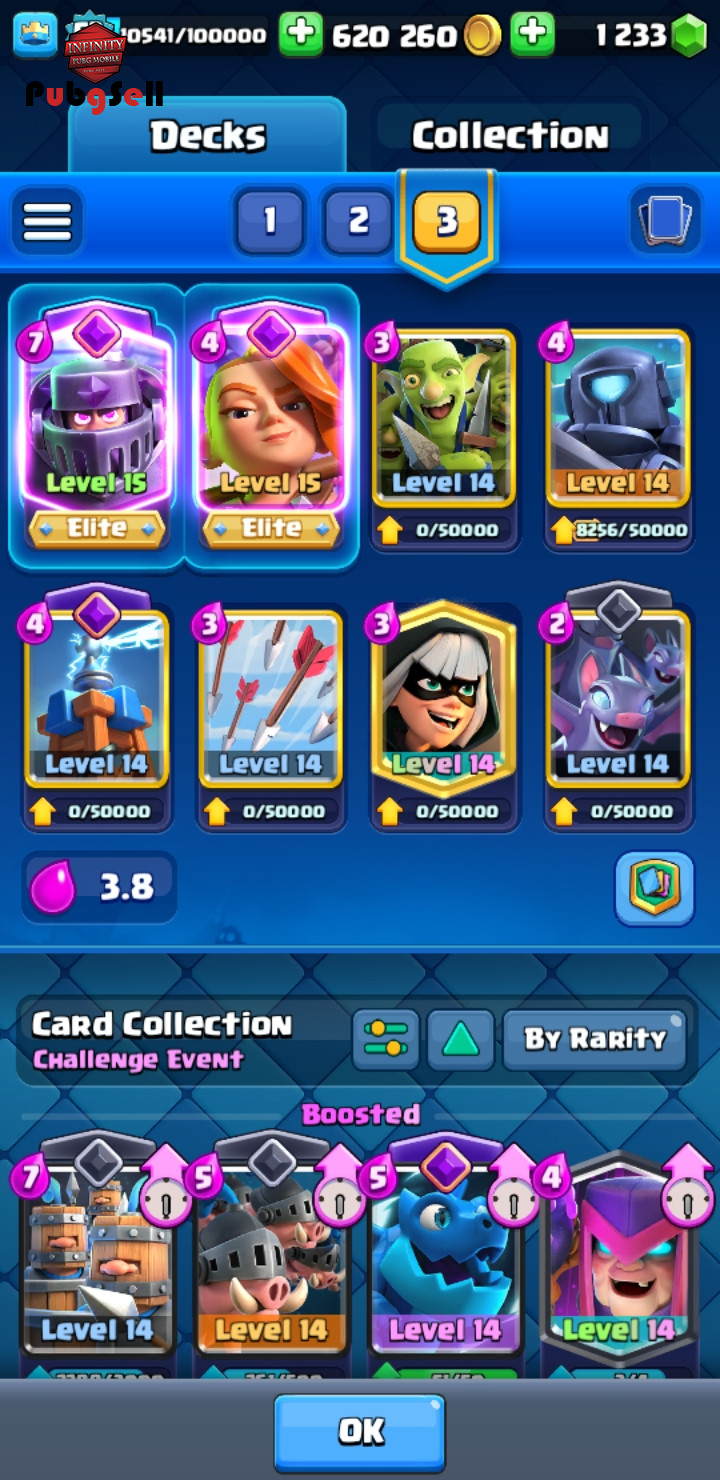Open the deck shield icon beside elixir
This screenshot has width=720, height=1480.
coord(654,887)
